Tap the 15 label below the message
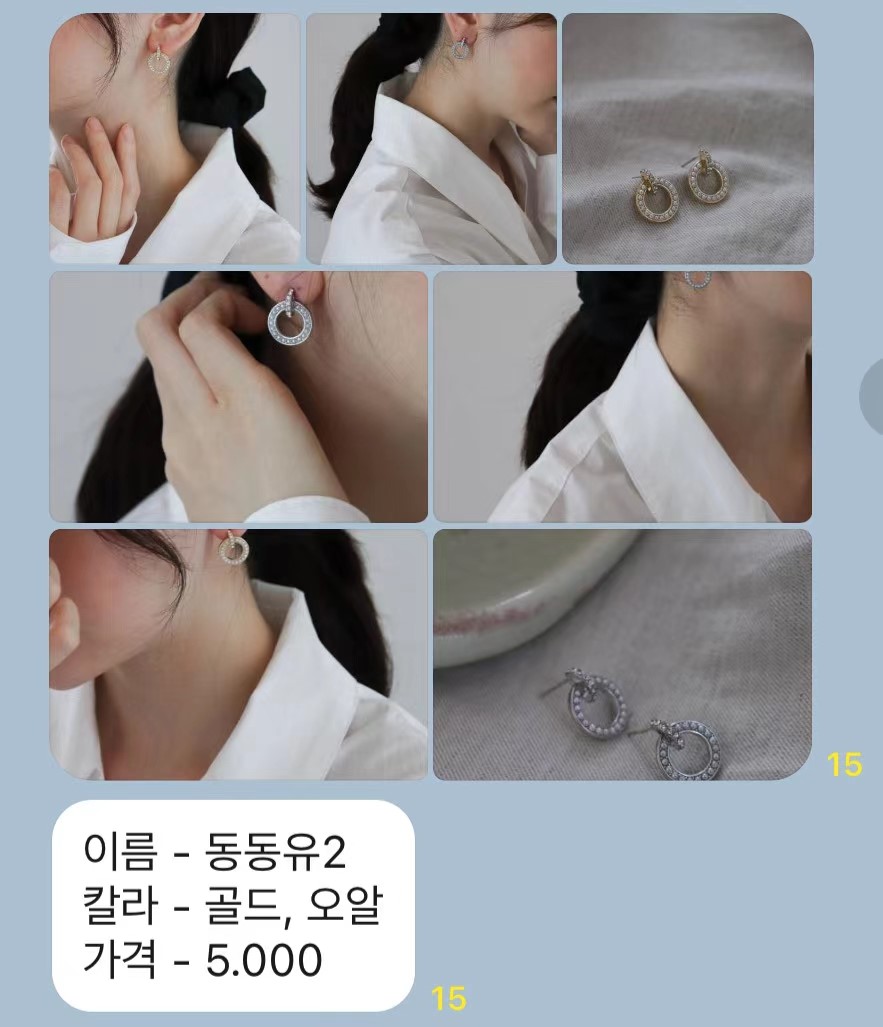Image resolution: width=883 pixels, height=1027 pixels. [x=450, y=998]
